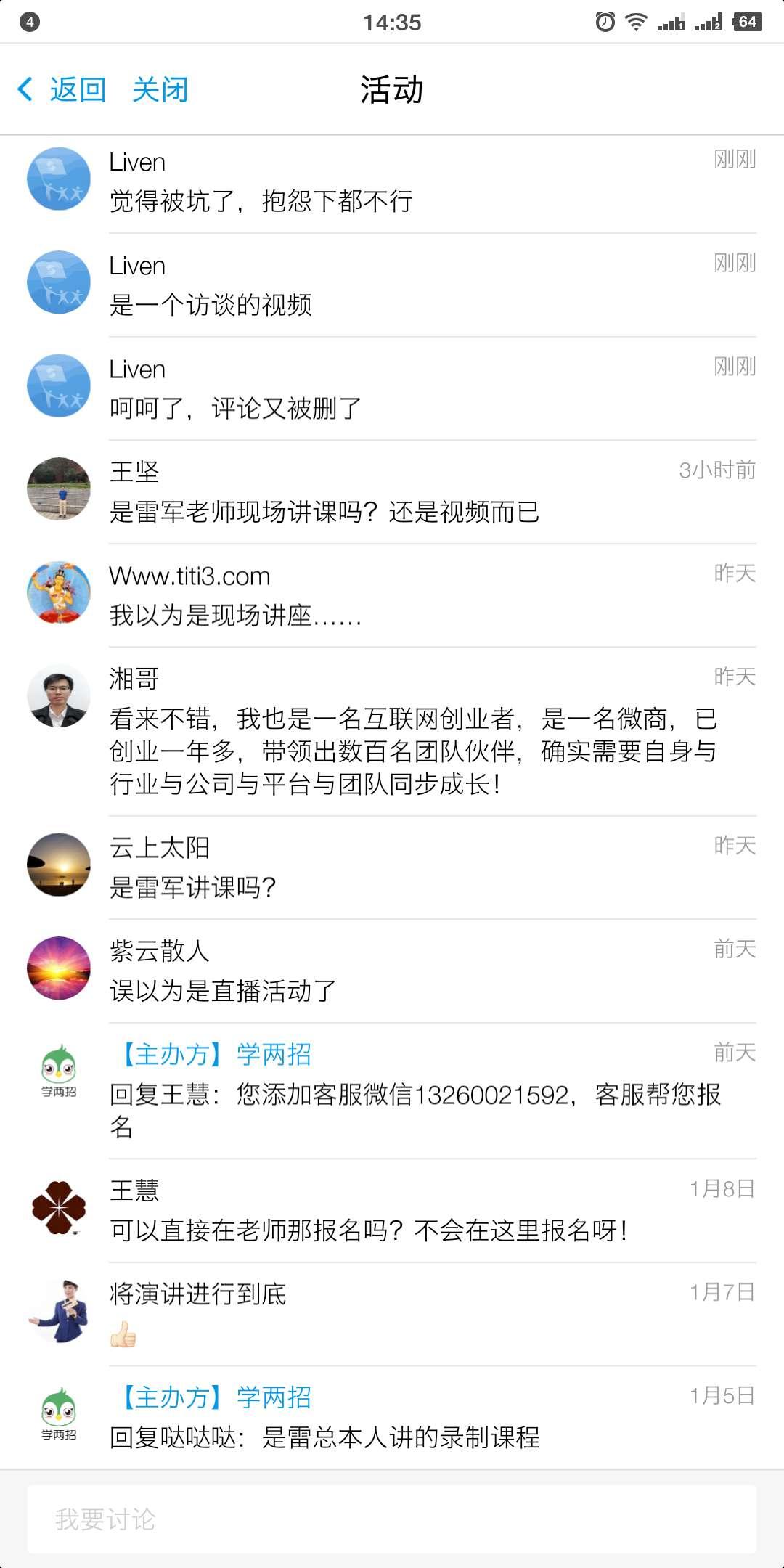Open the 我要讨论 comment input field
The width and height of the screenshot is (784, 1568).
392,1519
